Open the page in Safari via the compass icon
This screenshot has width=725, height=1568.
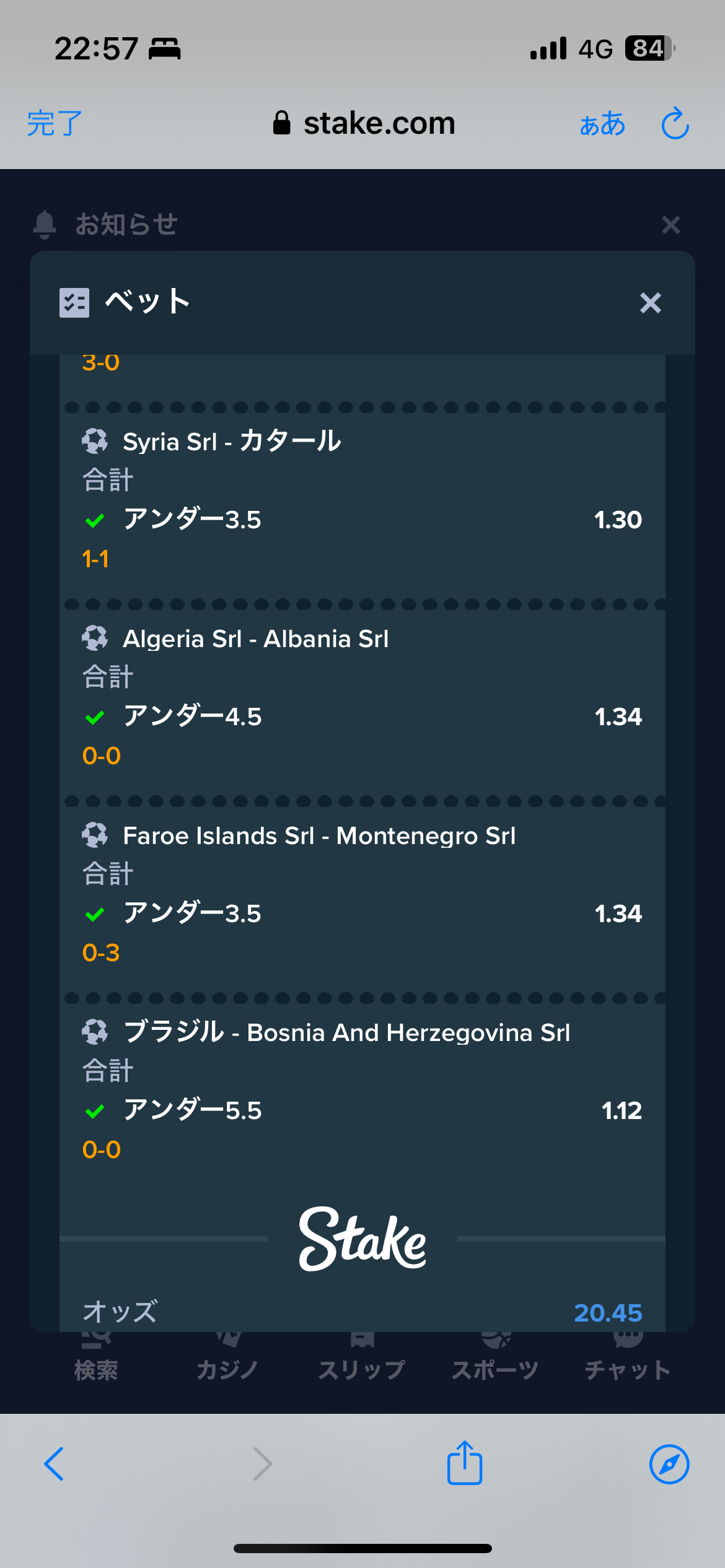(x=669, y=1464)
